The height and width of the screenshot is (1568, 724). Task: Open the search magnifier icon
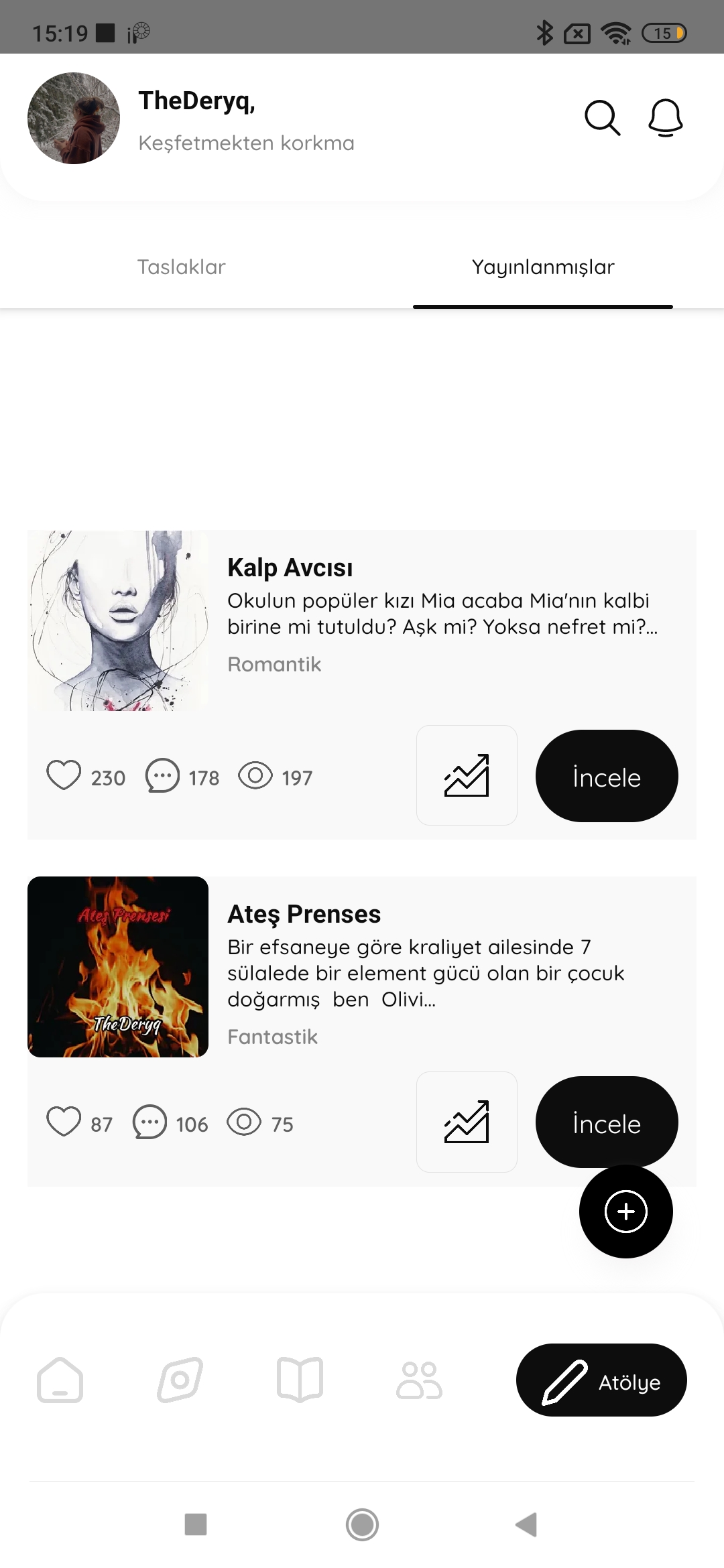point(602,119)
